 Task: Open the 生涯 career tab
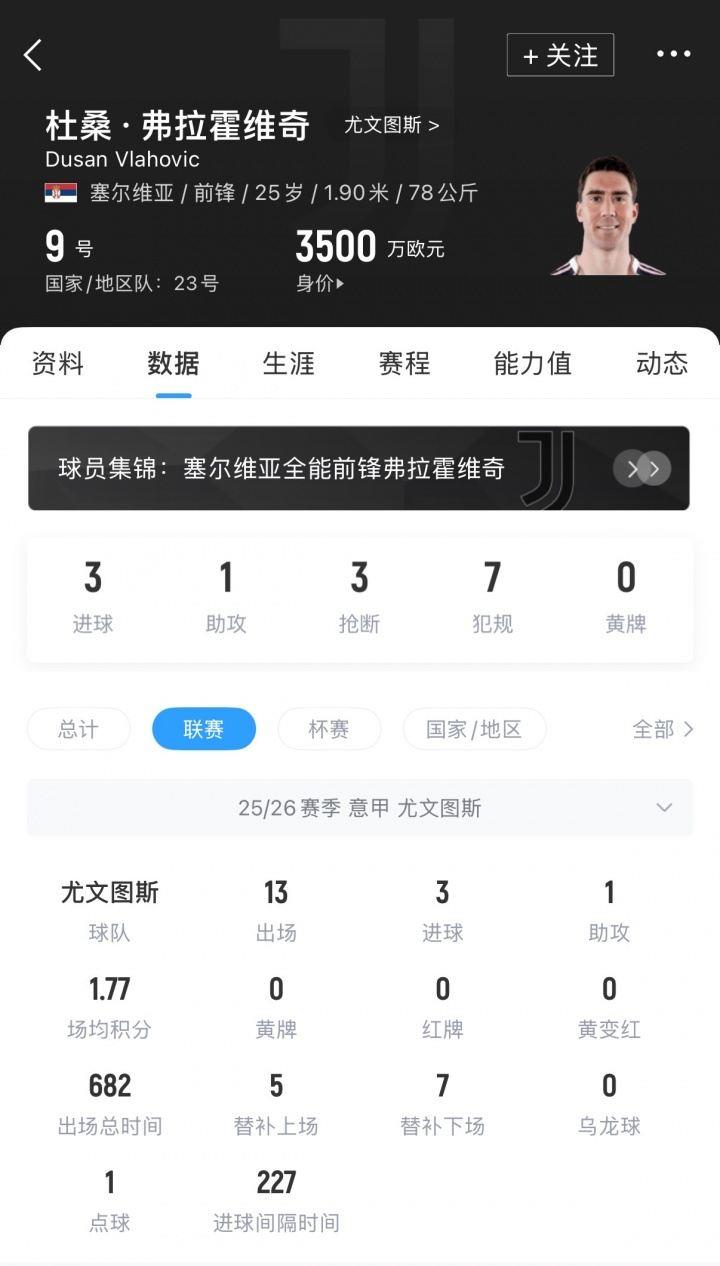pyautogui.click(x=288, y=363)
